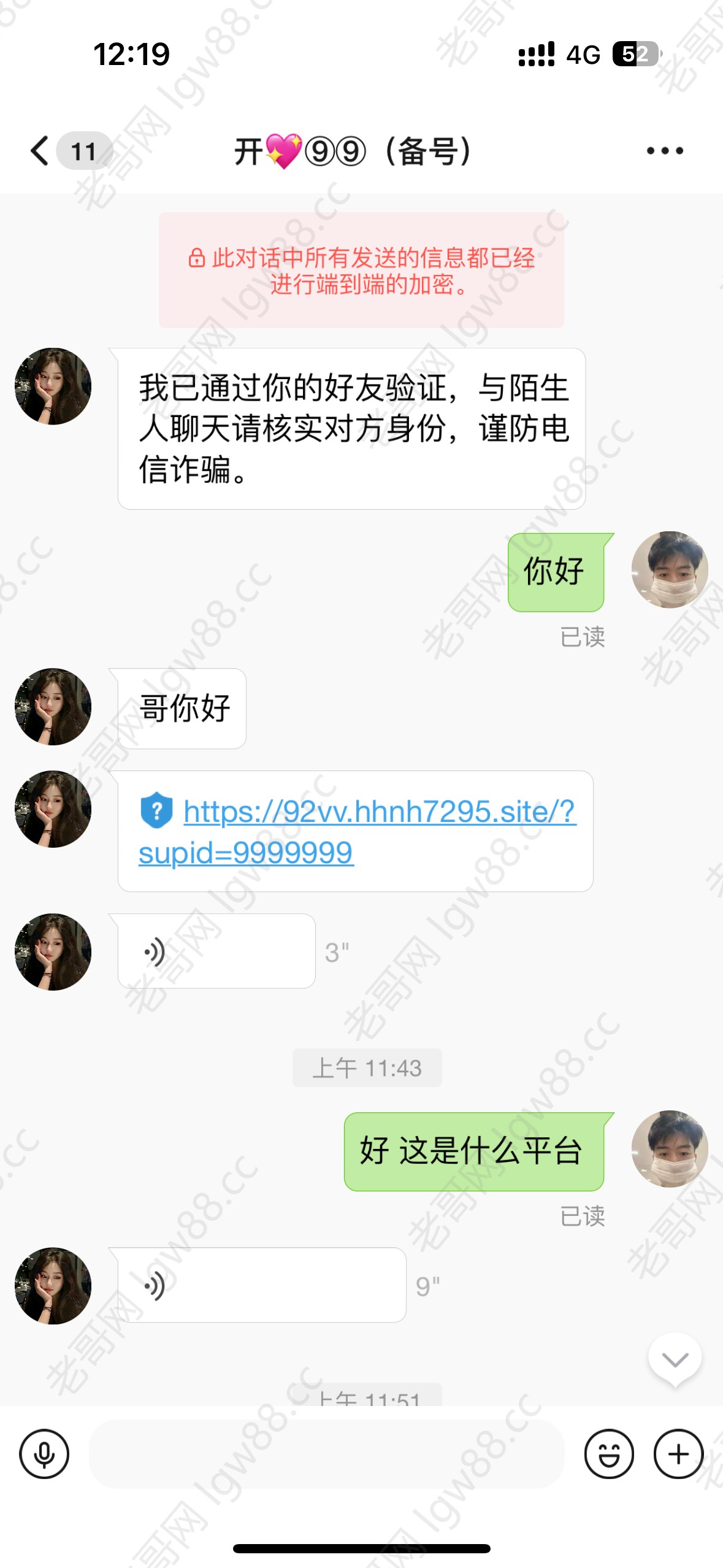
Task: Jump to latest messages with down arrow
Action: [675, 1360]
